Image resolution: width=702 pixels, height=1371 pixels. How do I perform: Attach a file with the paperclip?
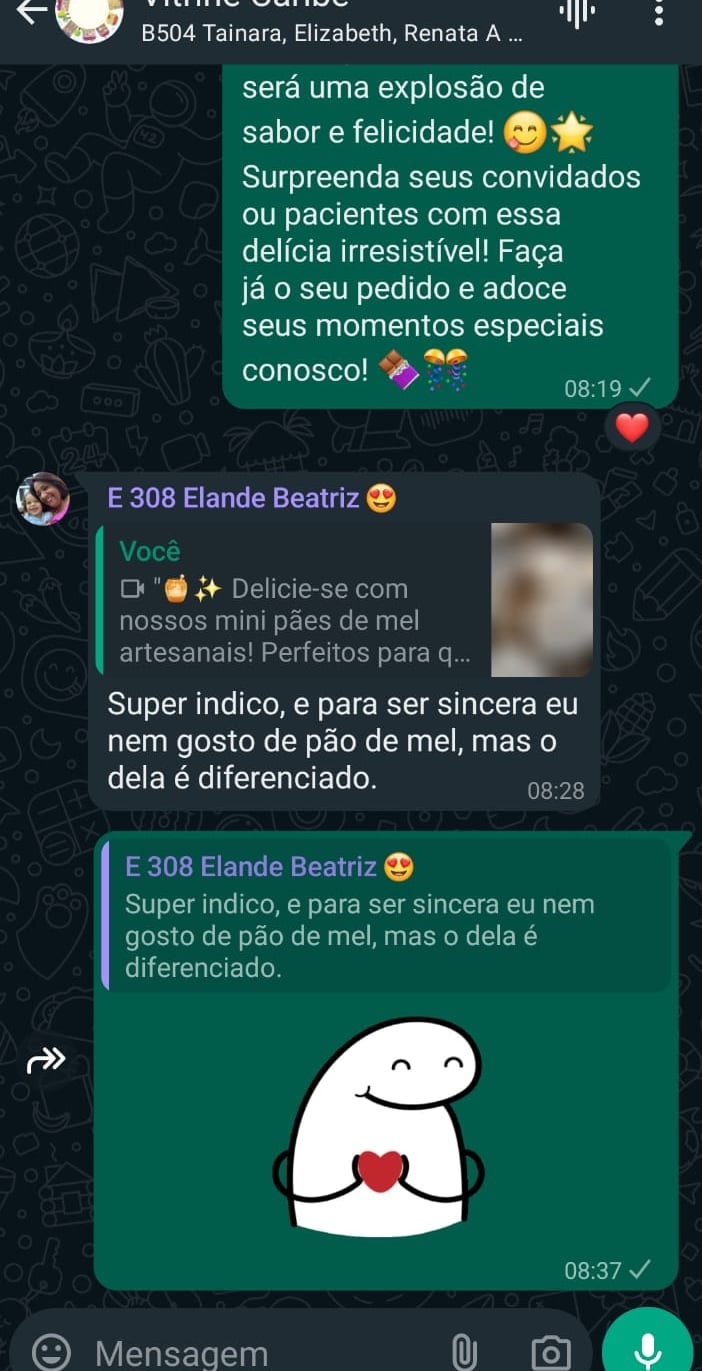click(x=464, y=1352)
